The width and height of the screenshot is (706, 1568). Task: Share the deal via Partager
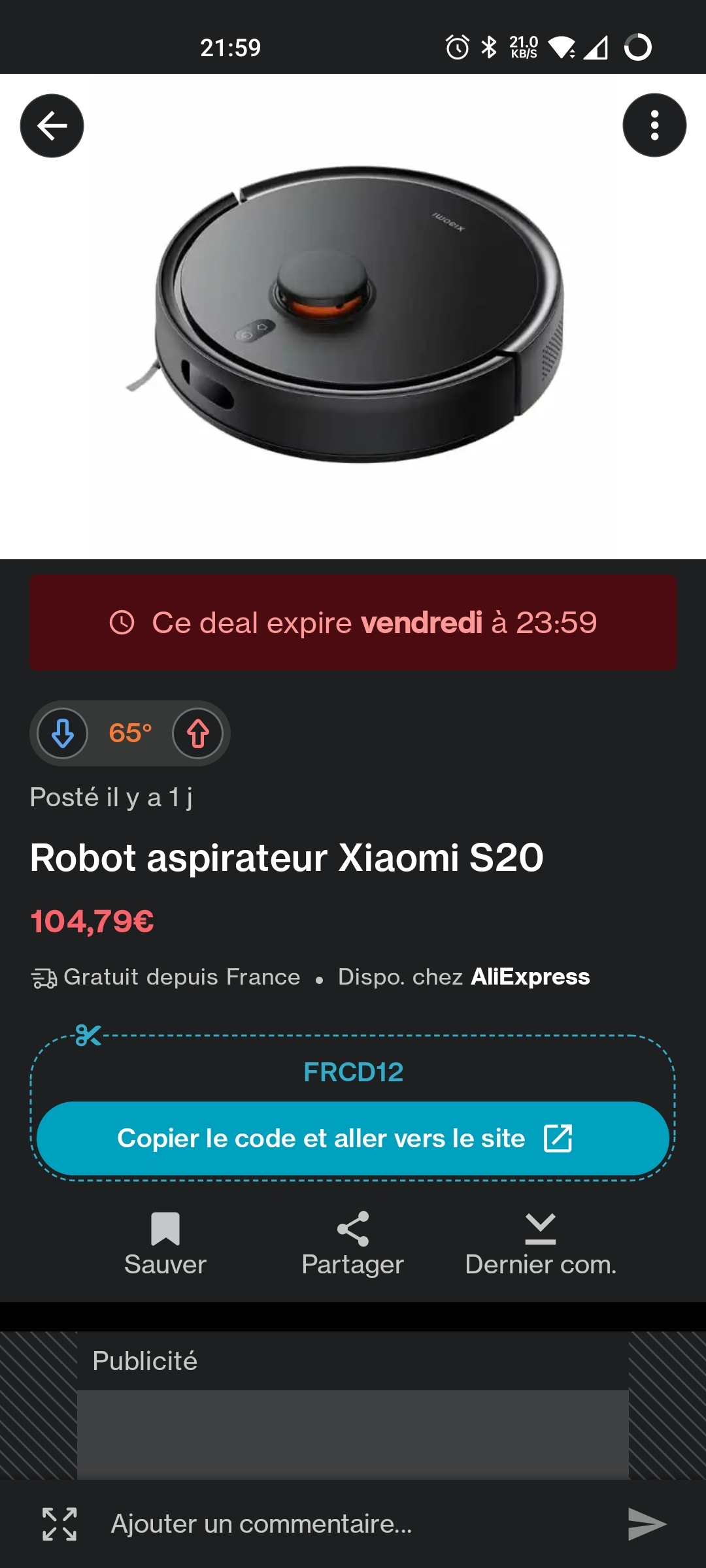(353, 1245)
